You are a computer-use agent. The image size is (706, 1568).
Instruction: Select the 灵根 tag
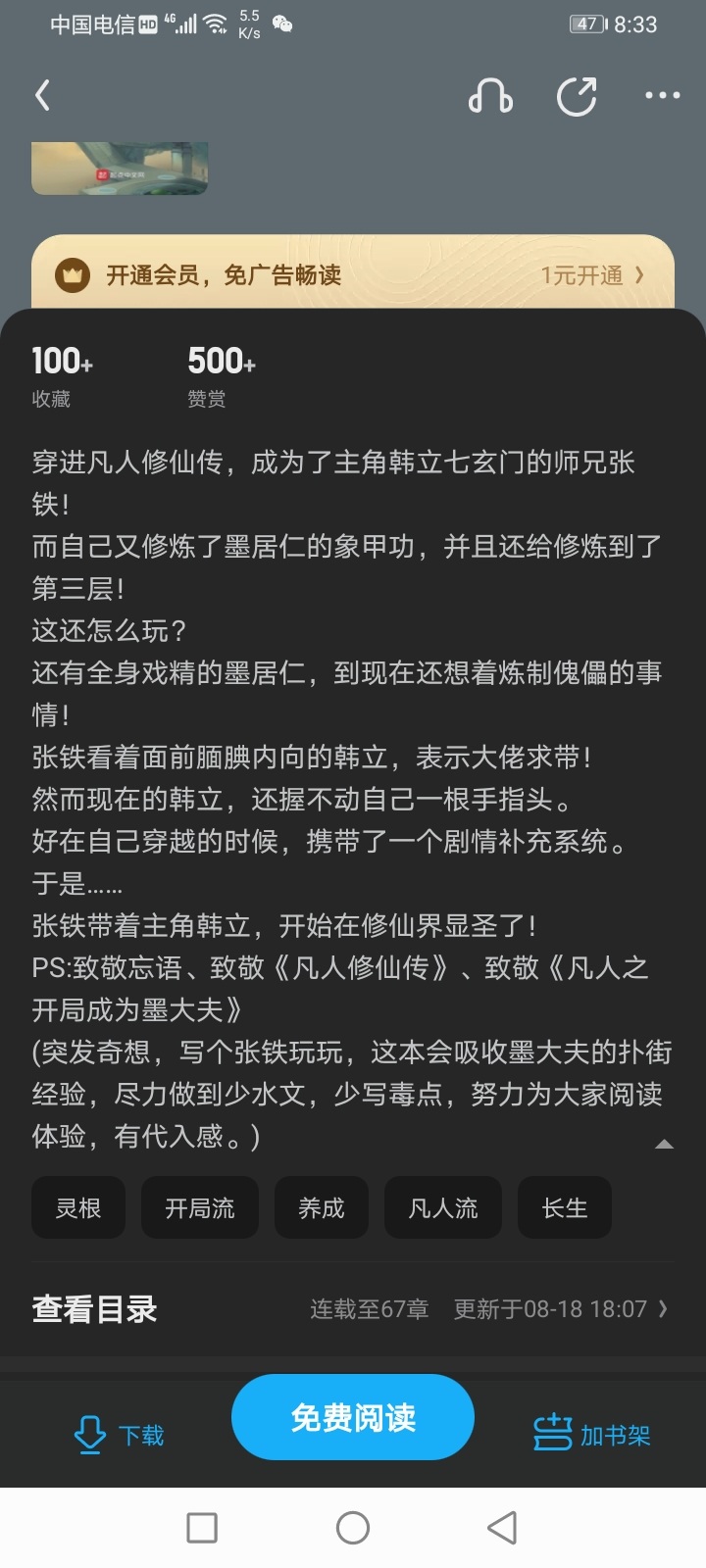pos(78,1208)
